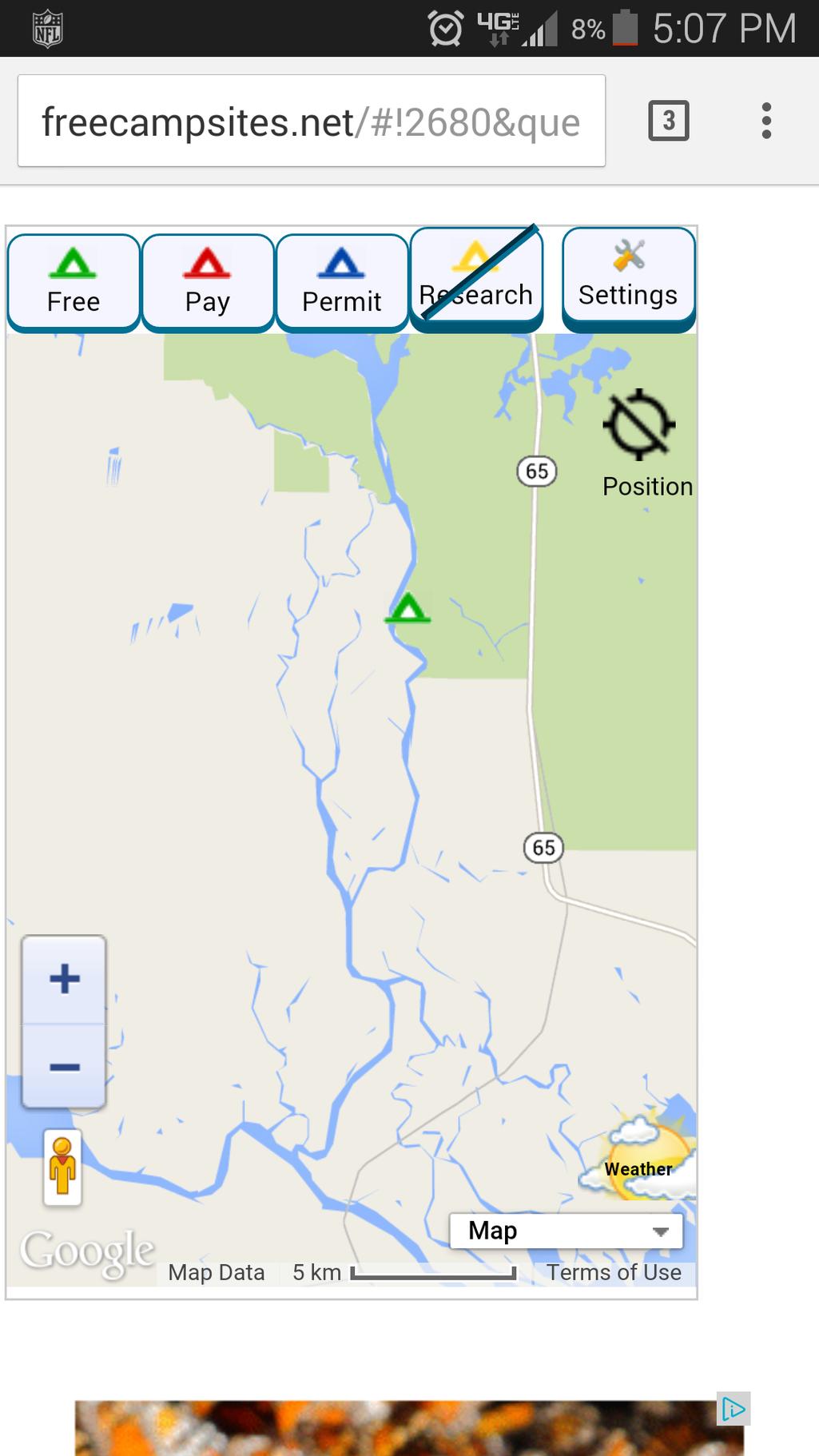Select the green campsite marker on map
Screen dimensions: 819x1456
pos(408,608)
